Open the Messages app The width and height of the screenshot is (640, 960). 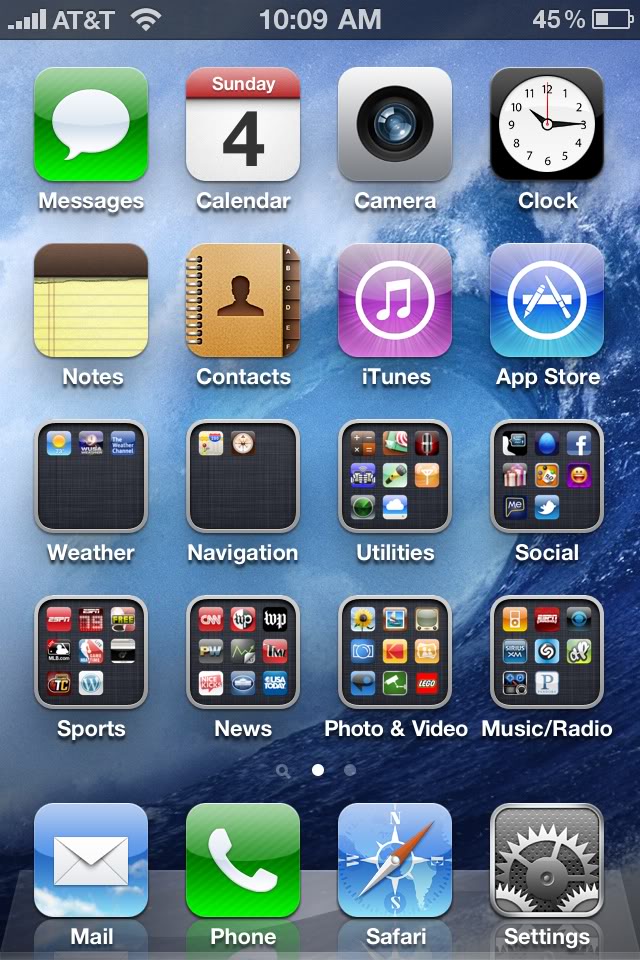pyautogui.click(x=91, y=125)
